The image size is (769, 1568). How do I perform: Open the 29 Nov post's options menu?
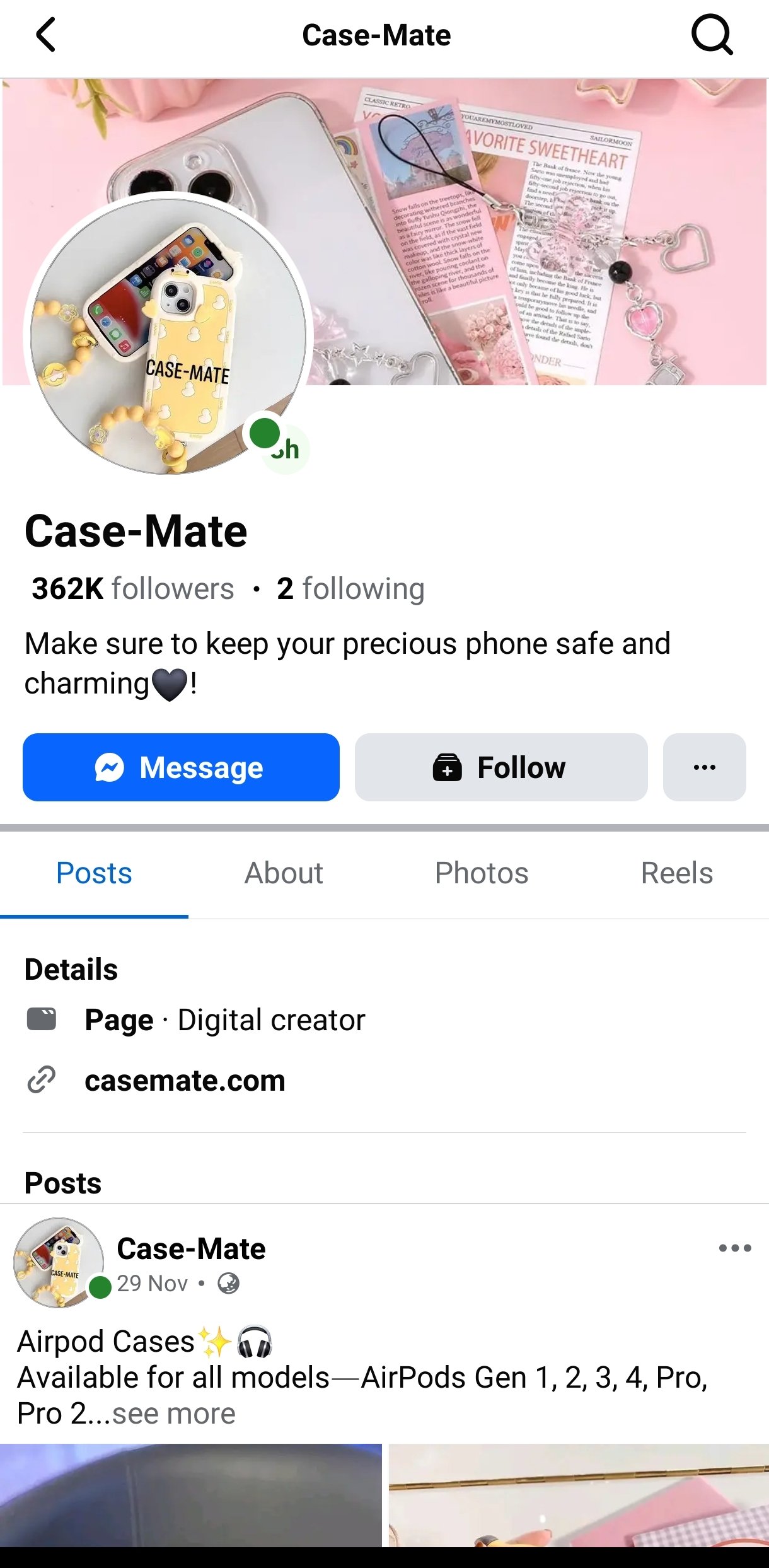[x=735, y=1248]
